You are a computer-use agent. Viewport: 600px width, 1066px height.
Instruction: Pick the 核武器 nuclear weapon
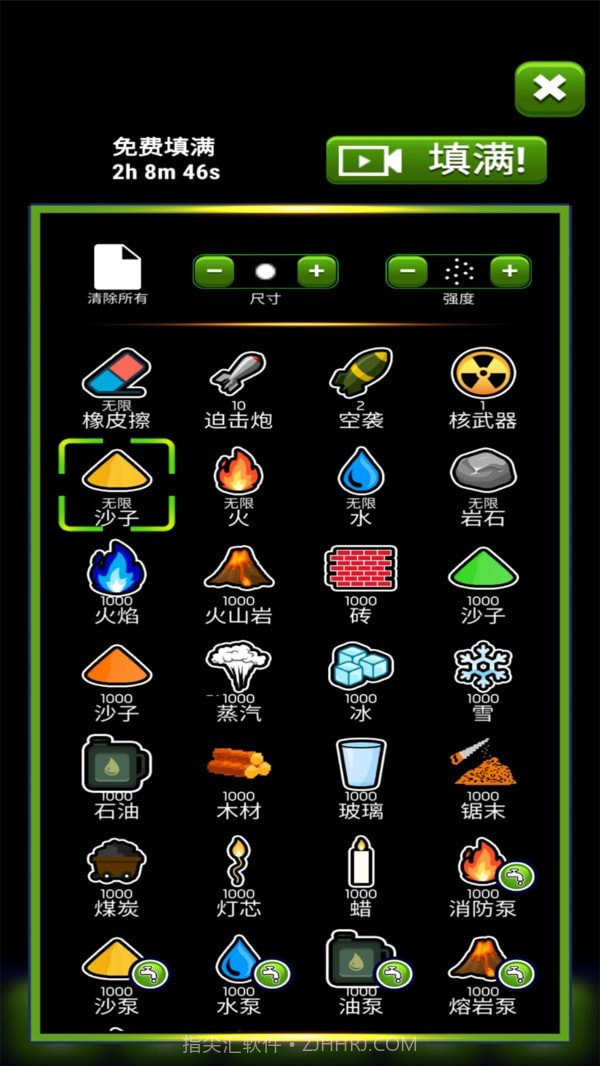point(482,387)
